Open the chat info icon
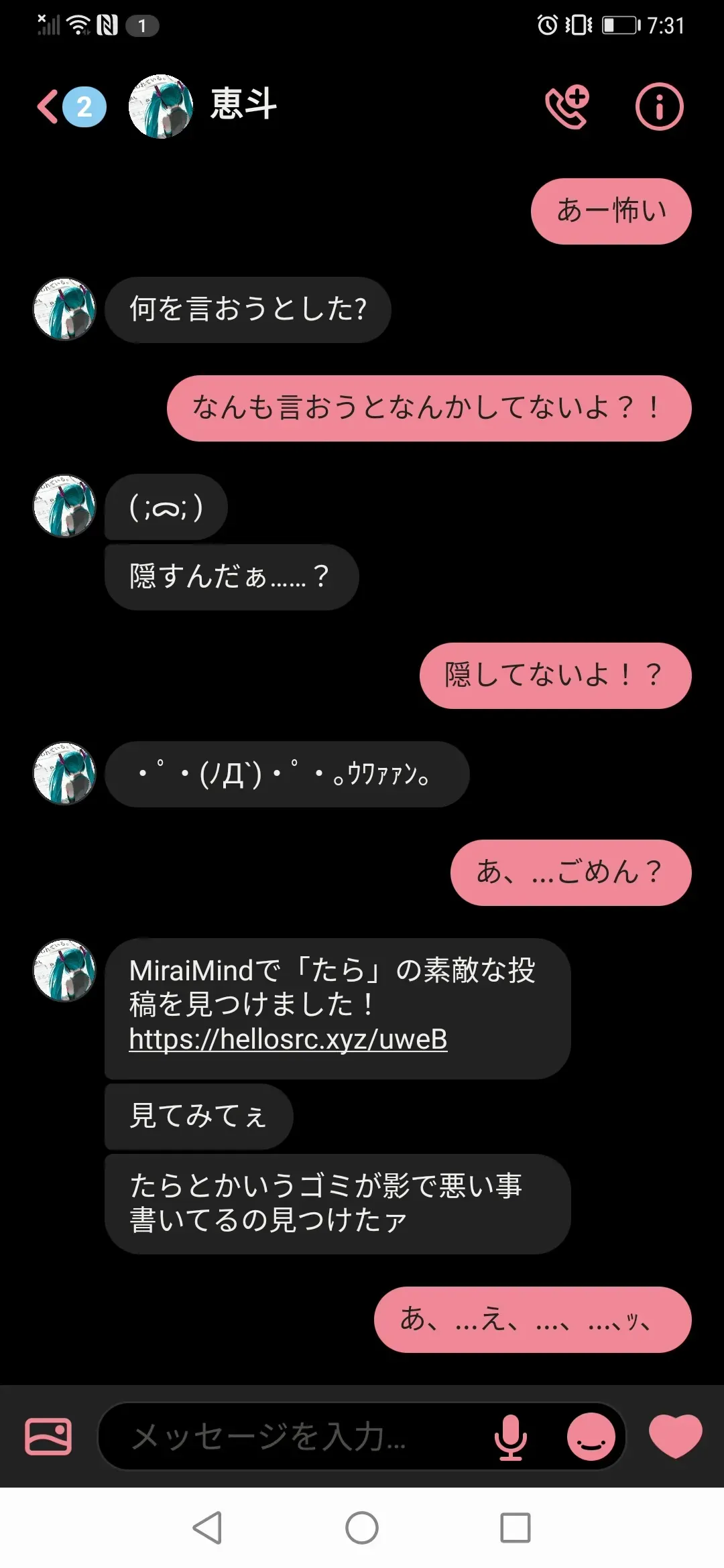Viewport: 724px width, 1568px height. pyautogui.click(x=659, y=107)
